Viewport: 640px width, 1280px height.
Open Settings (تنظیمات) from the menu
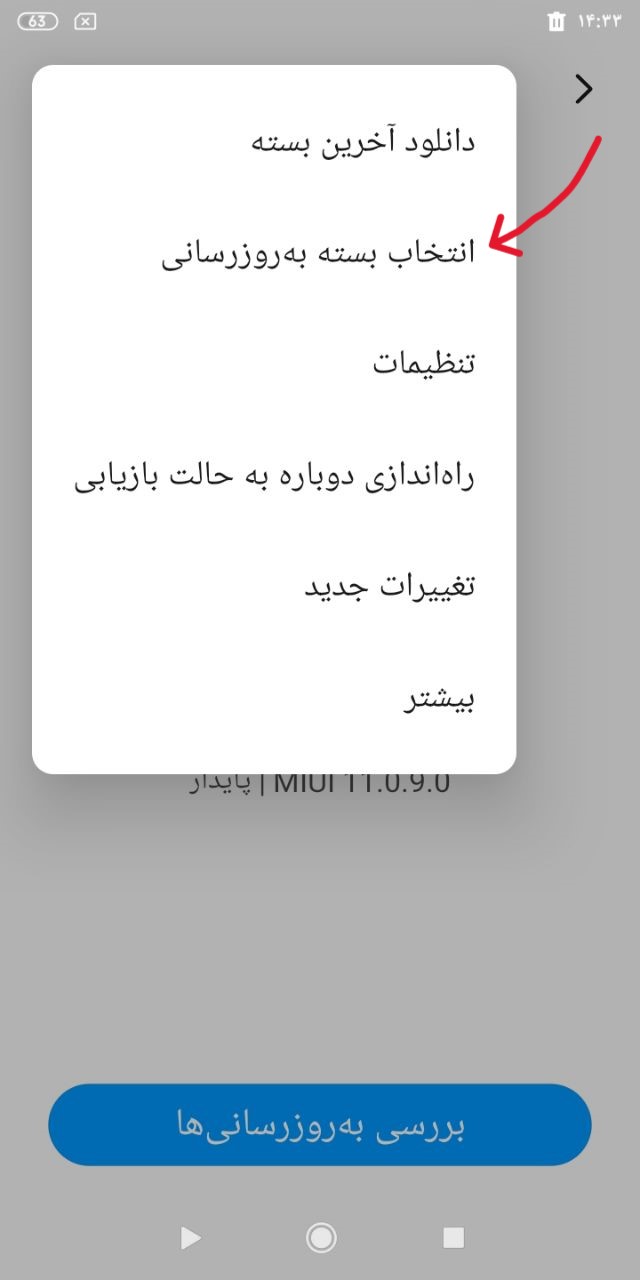[423, 364]
